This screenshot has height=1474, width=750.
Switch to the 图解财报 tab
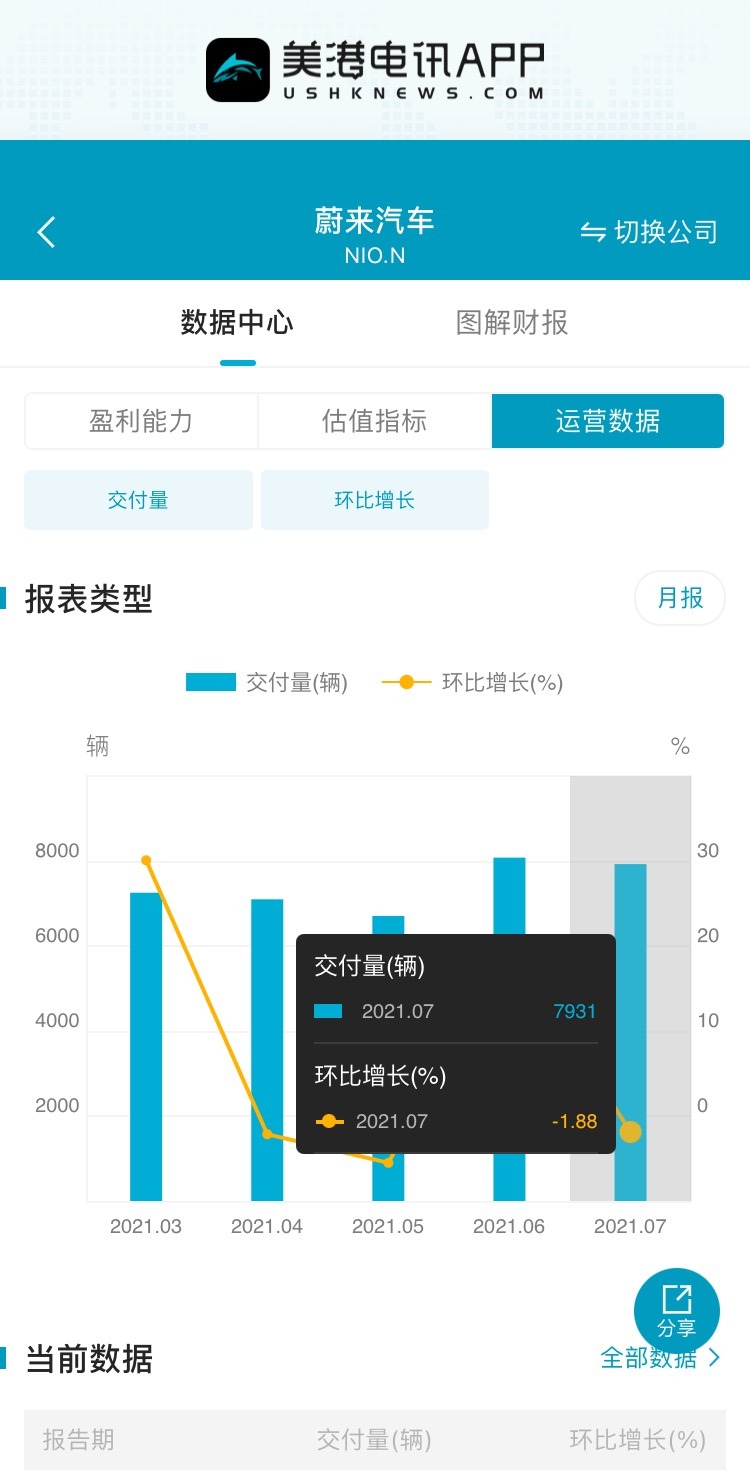pos(512,322)
